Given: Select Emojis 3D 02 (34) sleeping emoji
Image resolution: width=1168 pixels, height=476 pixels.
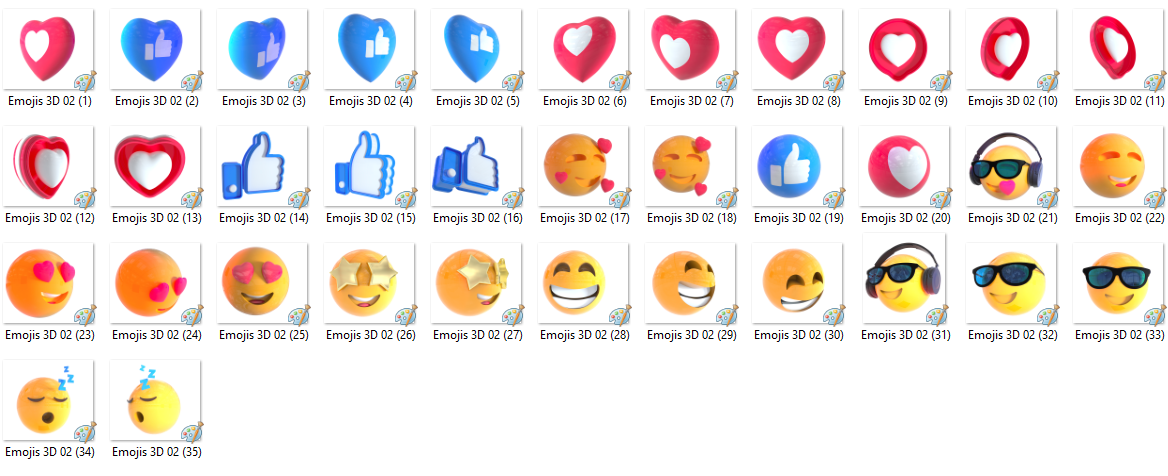Looking at the screenshot, I should click(48, 400).
